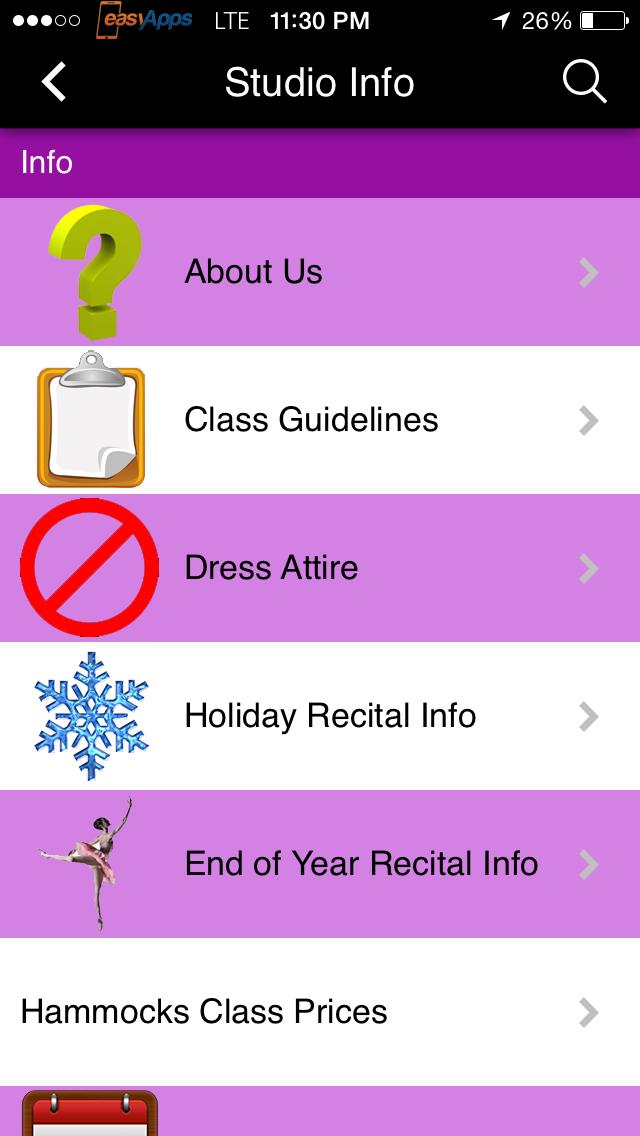Select Holiday Recital Info
Viewport: 640px width, 1136px height.
pyautogui.click(x=320, y=716)
